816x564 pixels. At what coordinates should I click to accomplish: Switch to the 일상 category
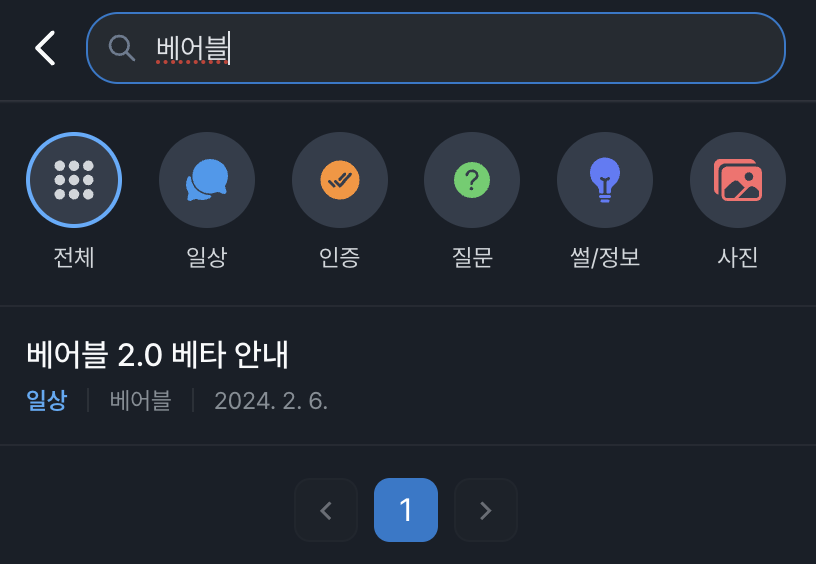[x=207, y=181]
